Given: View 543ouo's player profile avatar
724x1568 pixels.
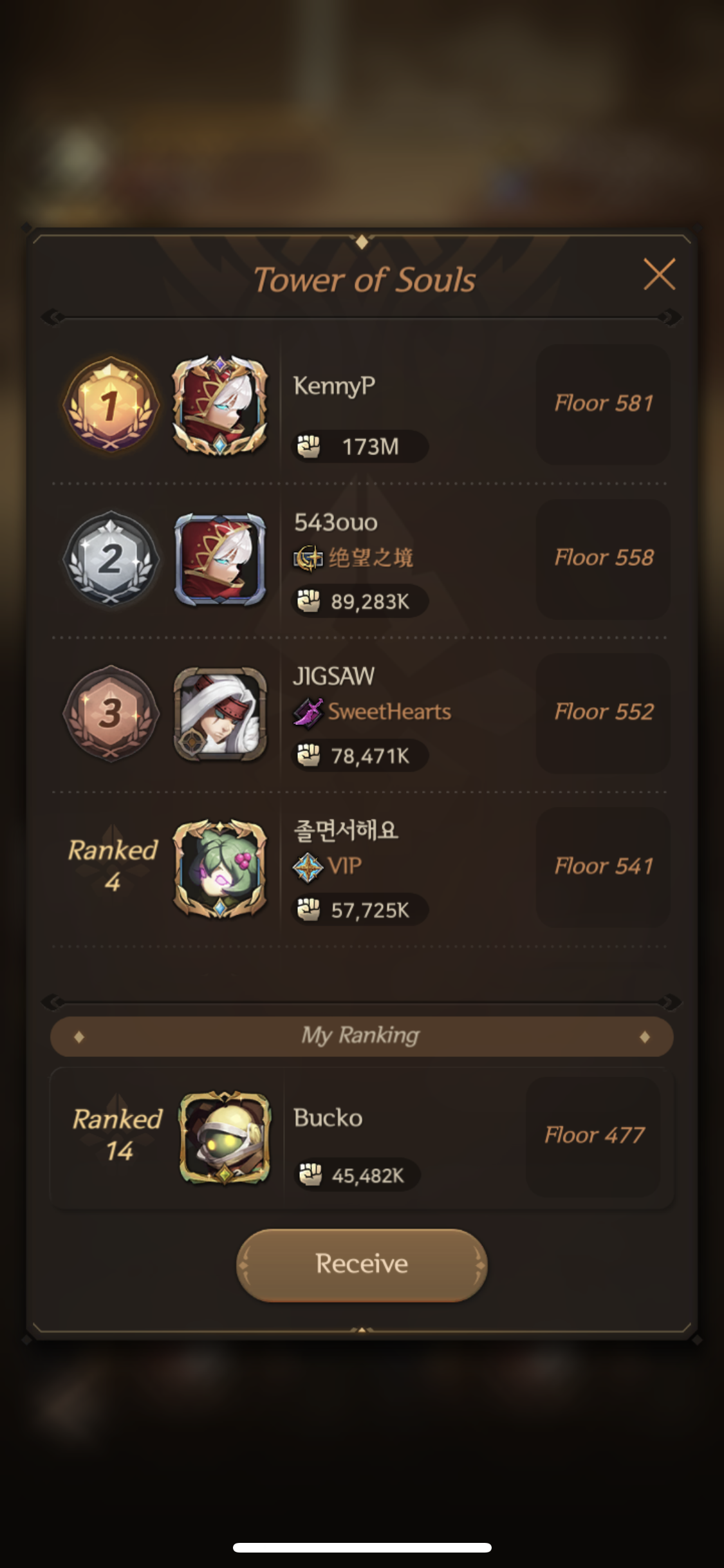Looking at the screenshot, I should click(220, 560).
